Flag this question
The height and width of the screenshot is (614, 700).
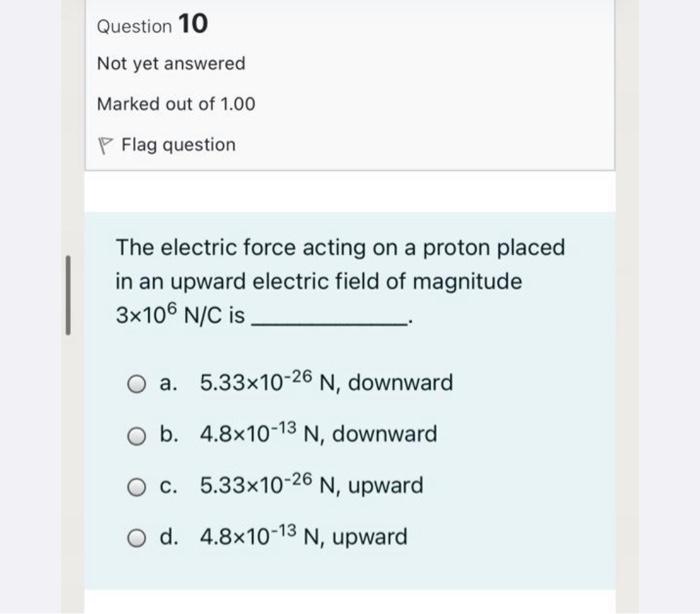pos(167,145)
